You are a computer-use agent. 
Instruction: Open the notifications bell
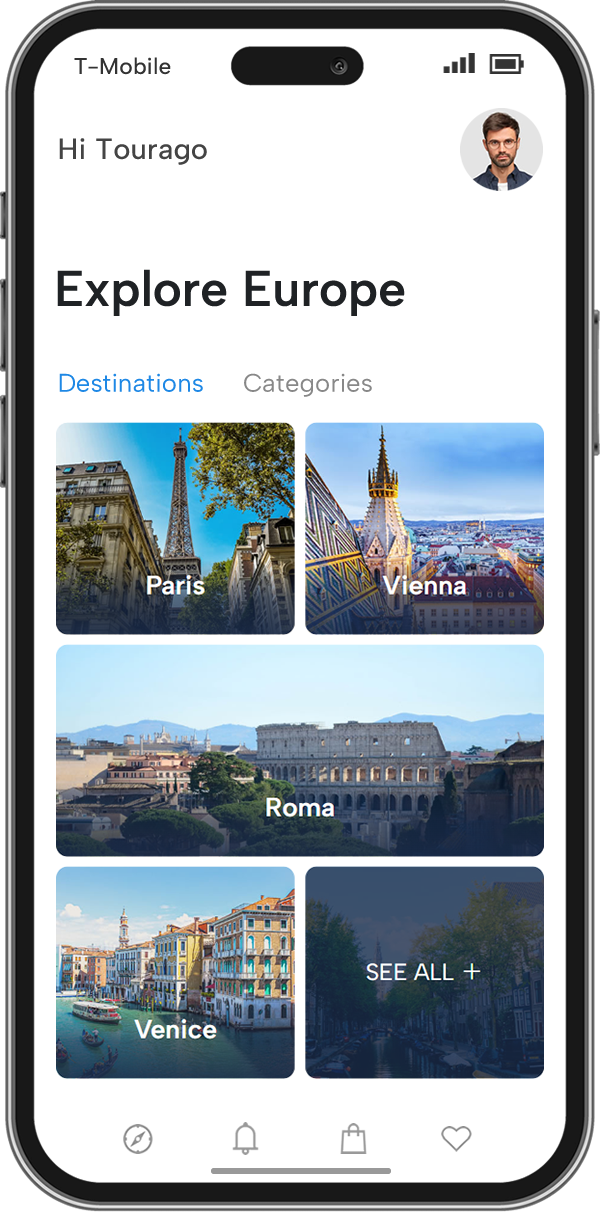245,1138
